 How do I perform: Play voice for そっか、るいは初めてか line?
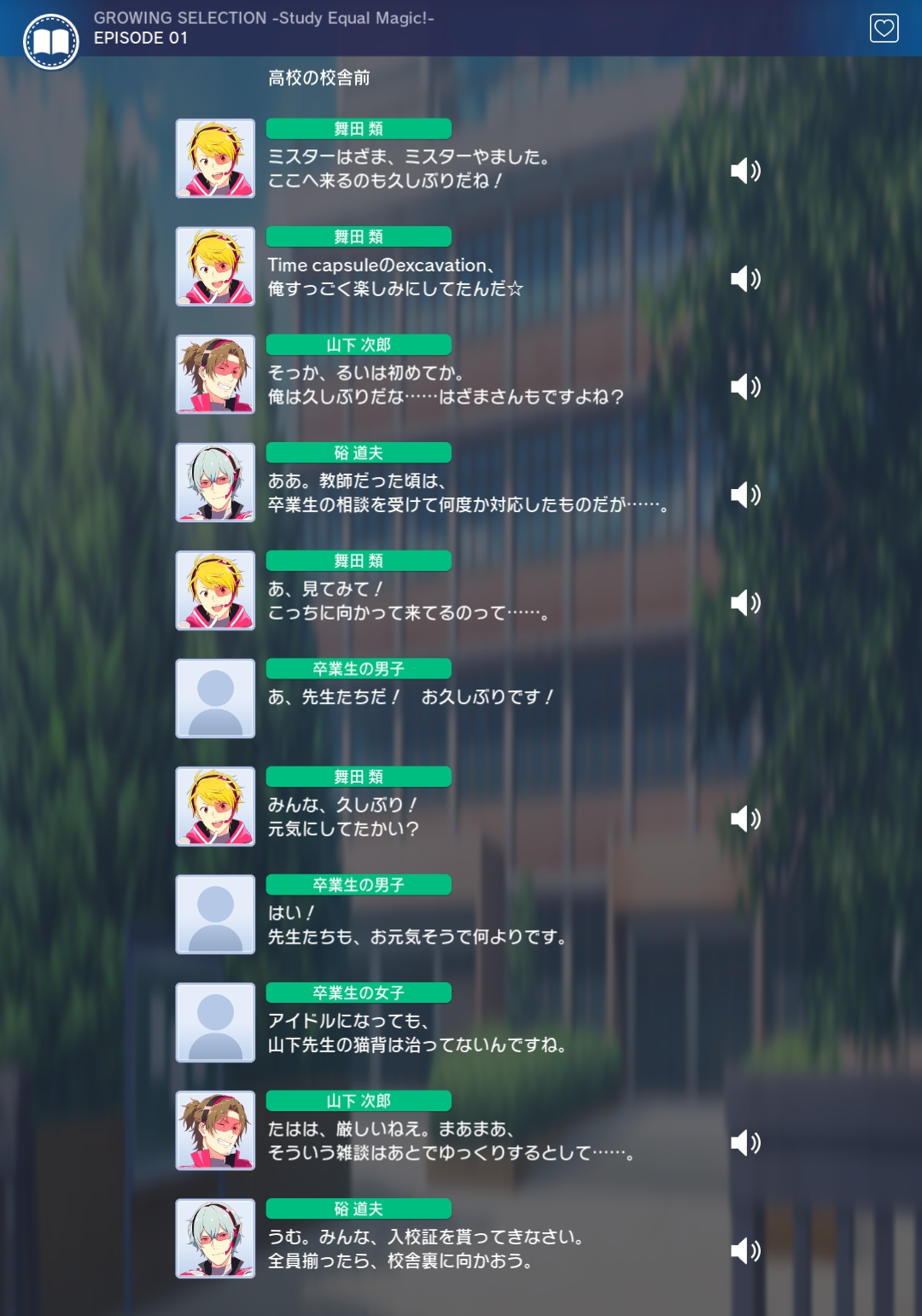point(745,387)
